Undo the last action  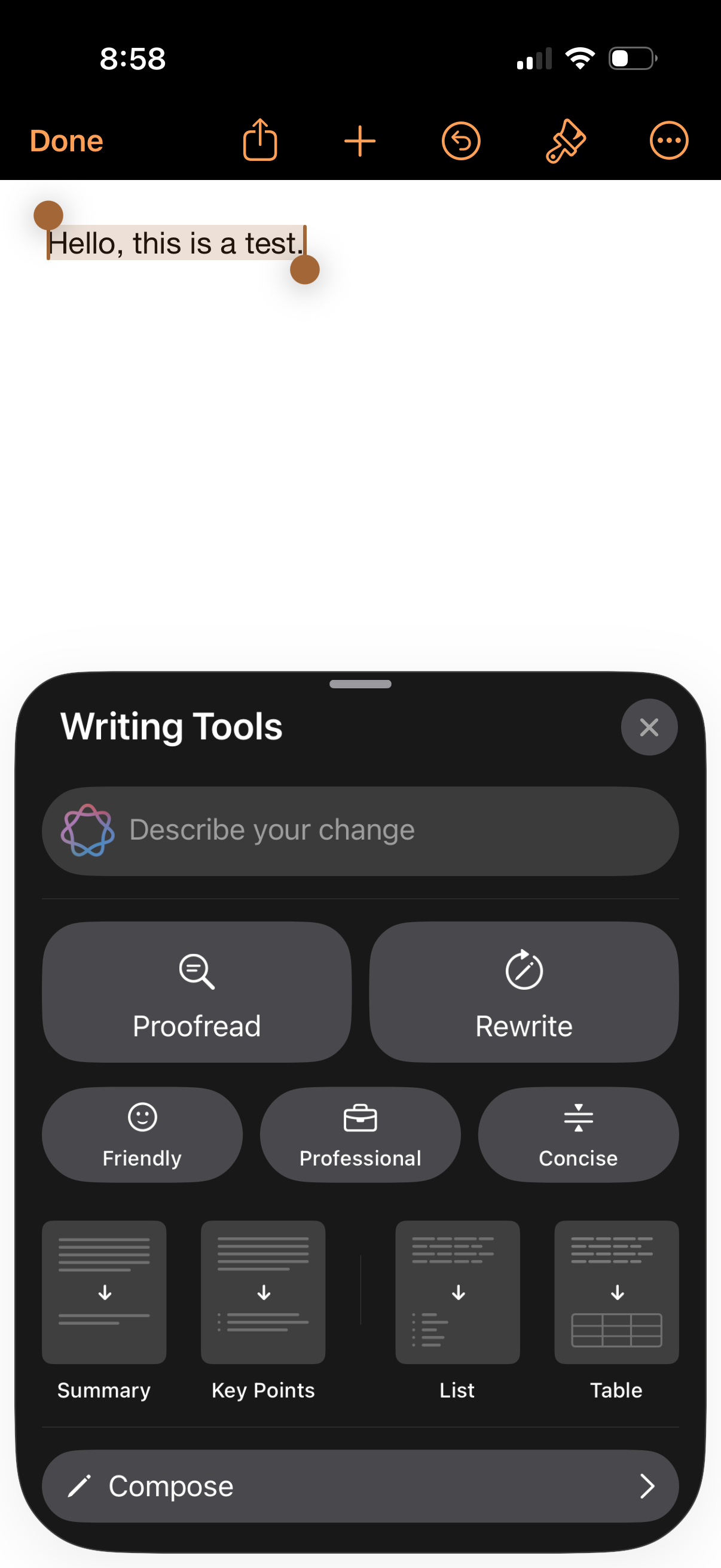tap(460, 141)
